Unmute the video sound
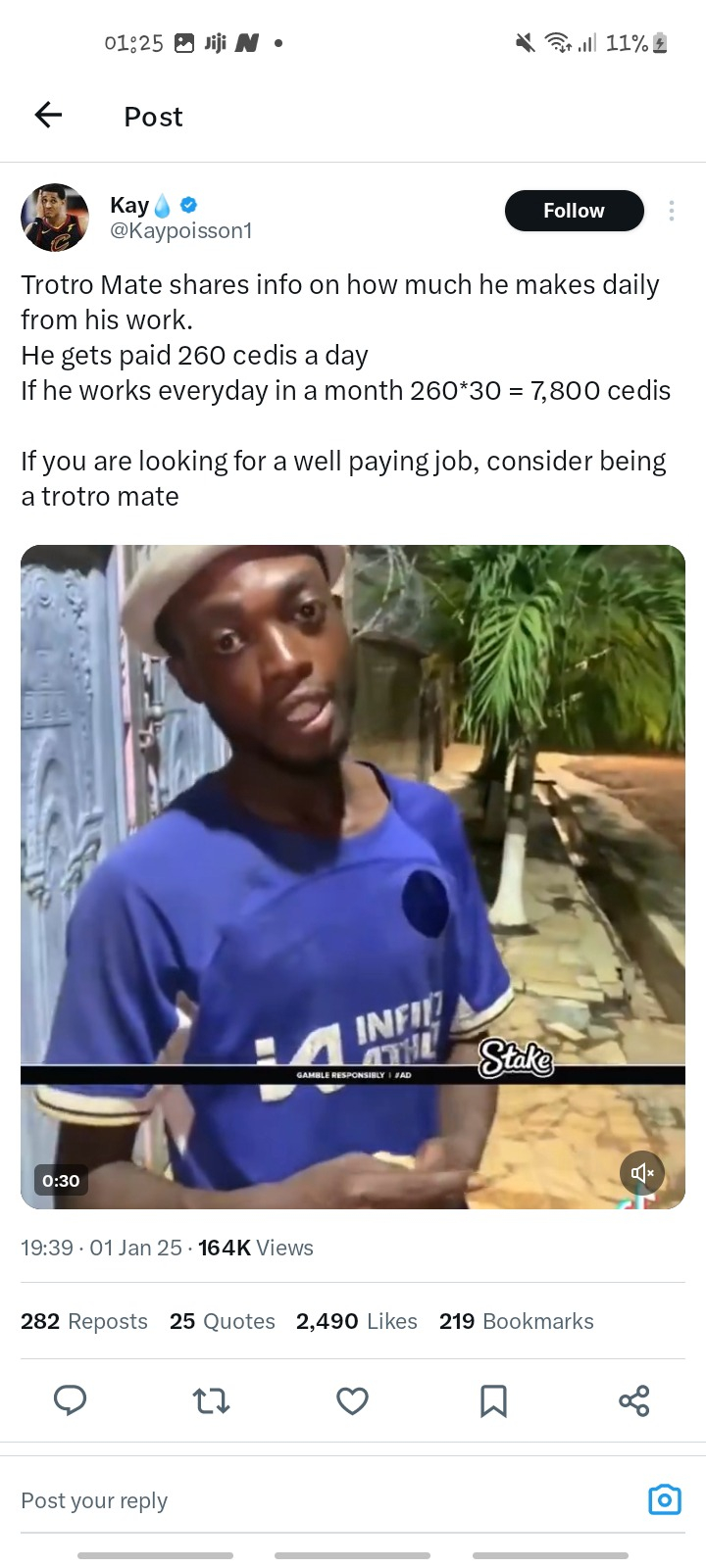This screenshot has width=706, height=1568. (x=642, y=1172)
